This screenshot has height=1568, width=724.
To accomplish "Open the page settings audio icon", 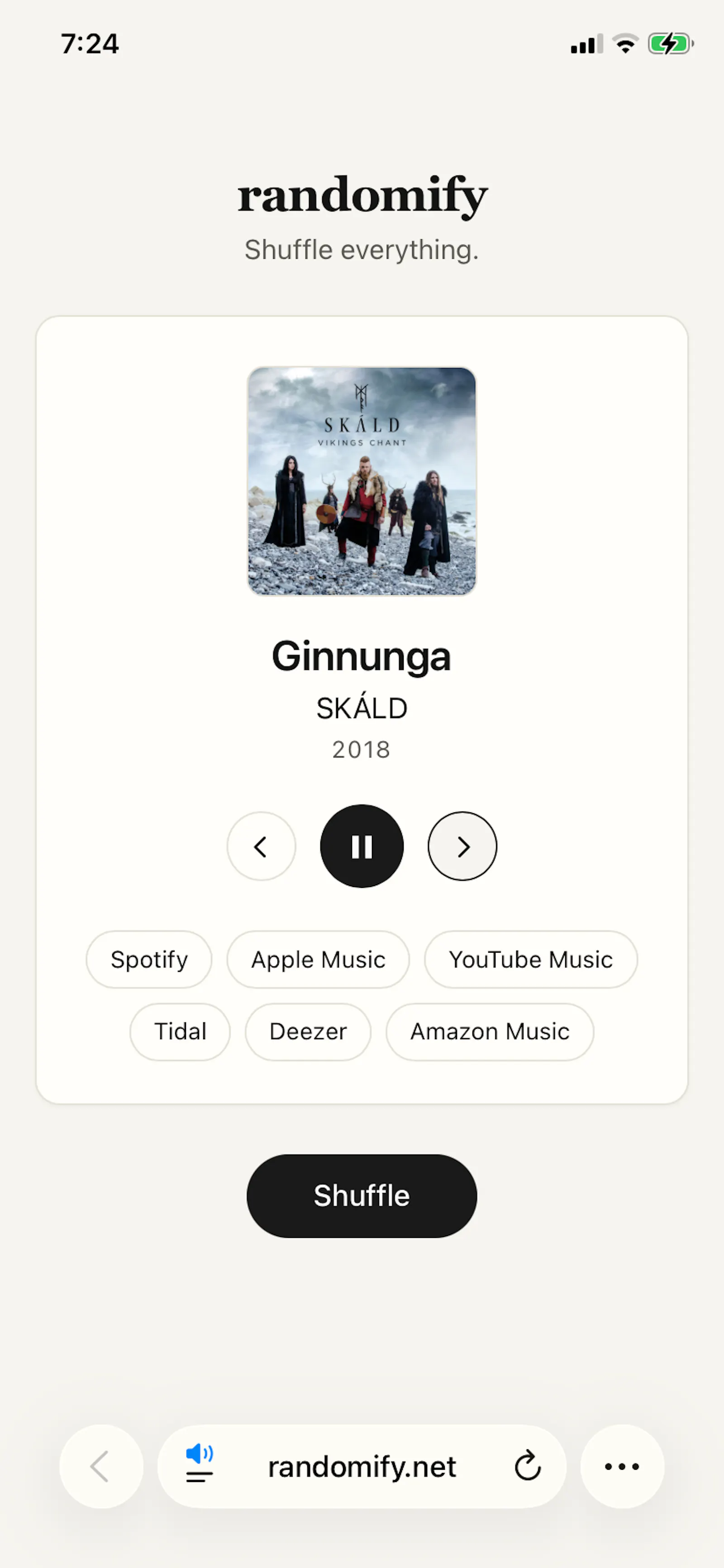I will tap(200, 1463).
